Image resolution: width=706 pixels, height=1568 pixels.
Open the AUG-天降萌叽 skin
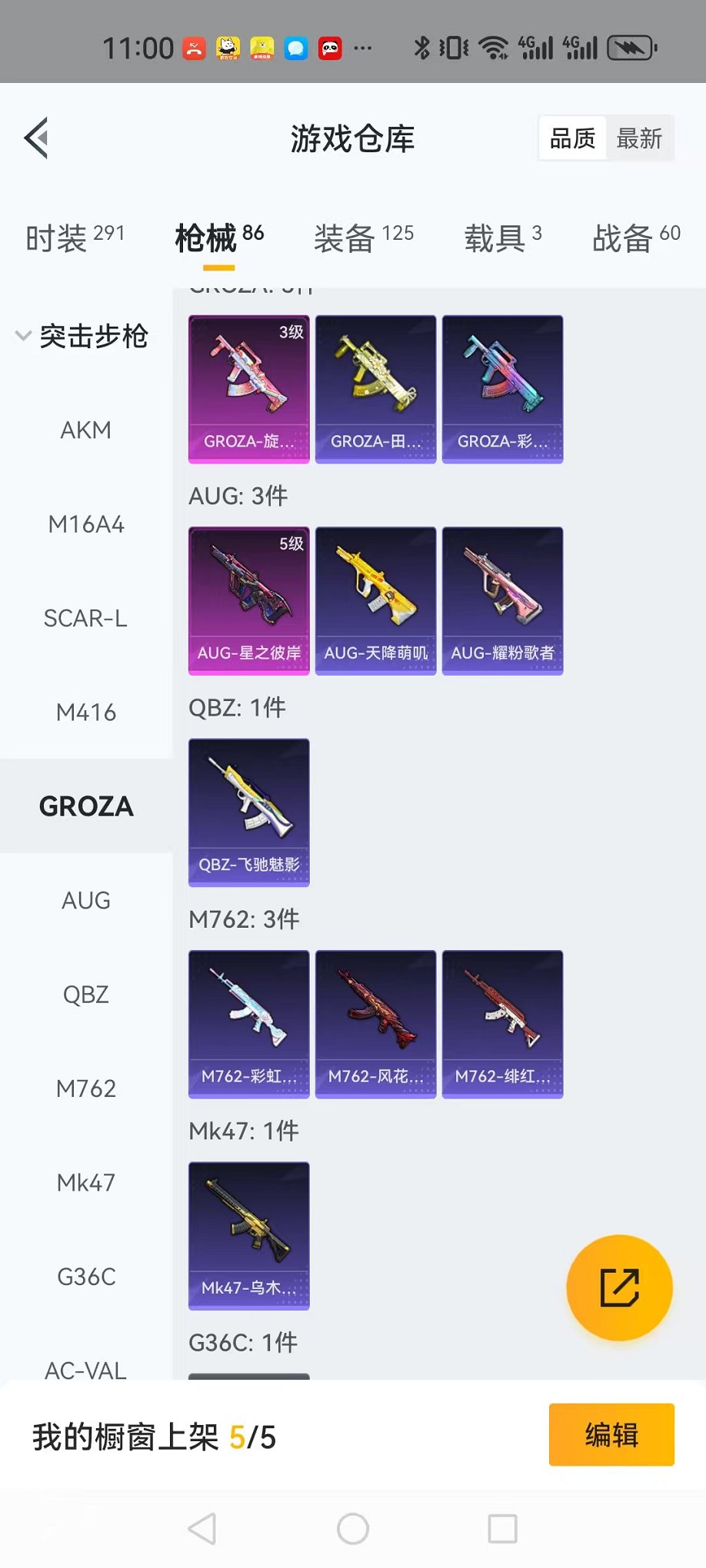tap(375, 600)
